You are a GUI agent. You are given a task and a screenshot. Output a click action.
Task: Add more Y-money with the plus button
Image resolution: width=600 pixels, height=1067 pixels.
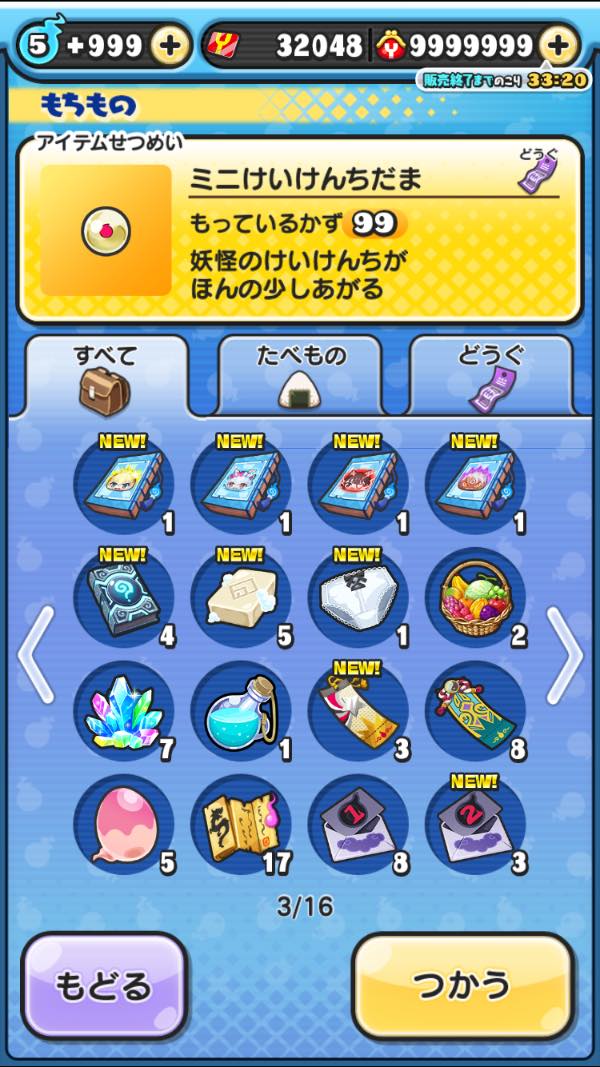tap(559, 45)
